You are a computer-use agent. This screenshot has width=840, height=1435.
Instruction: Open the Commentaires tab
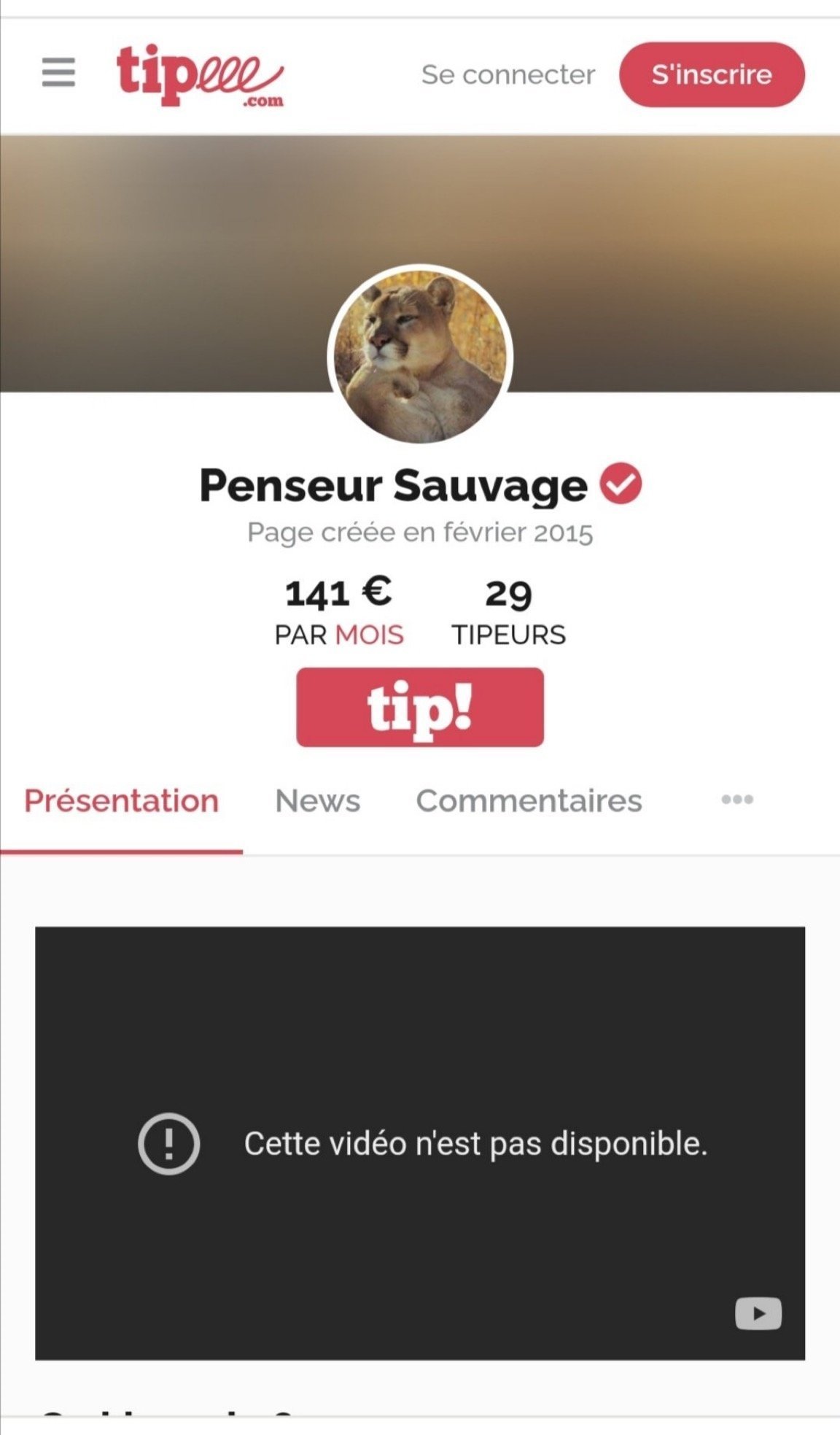(x=529, y=801)
